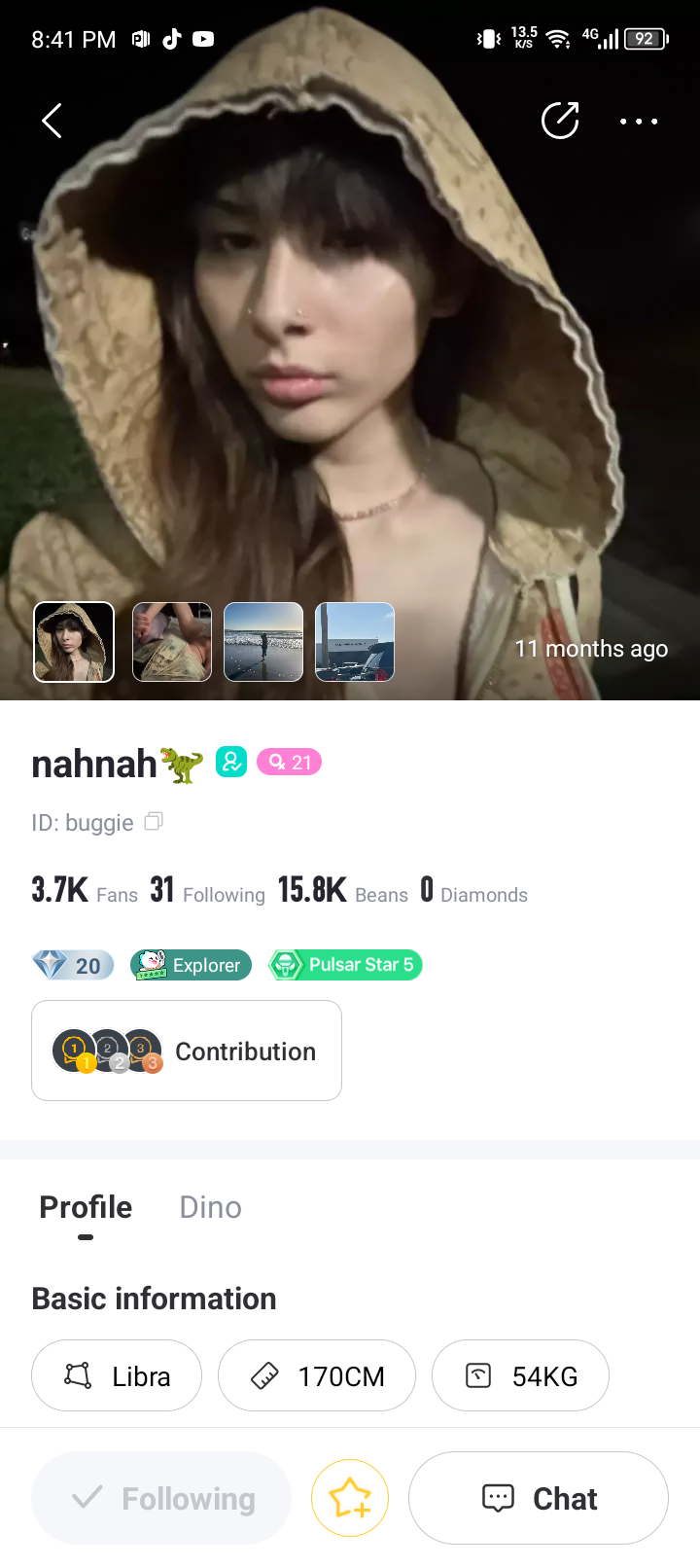
Task: Open the diamond level 20 badge
Action: point(73,965)
